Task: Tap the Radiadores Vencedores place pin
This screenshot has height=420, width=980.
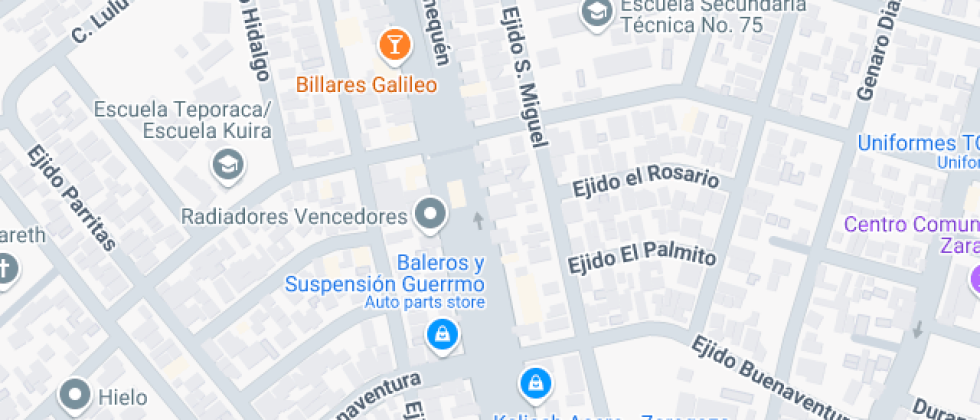Action: tap(431, 215)
